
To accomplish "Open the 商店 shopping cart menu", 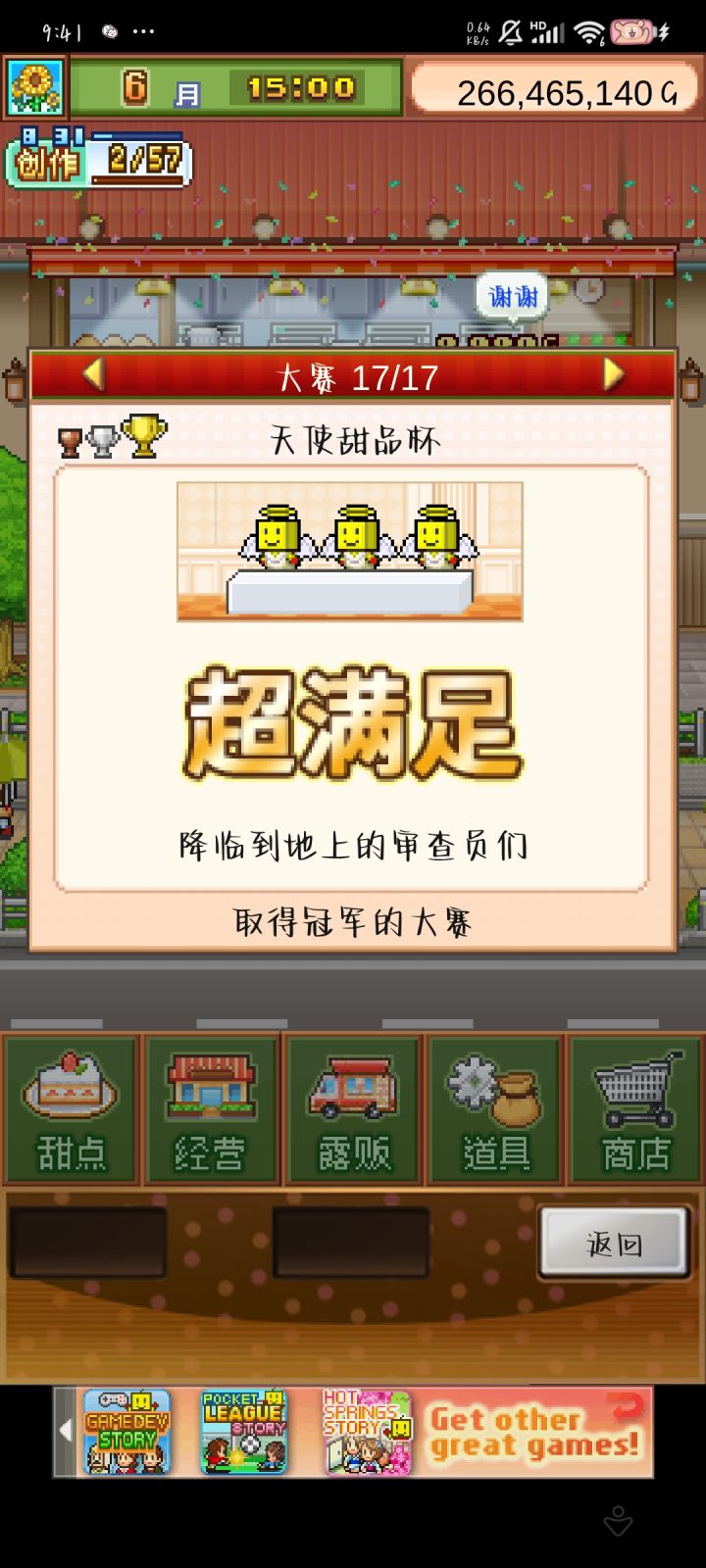I will [x=634, y=1110].
